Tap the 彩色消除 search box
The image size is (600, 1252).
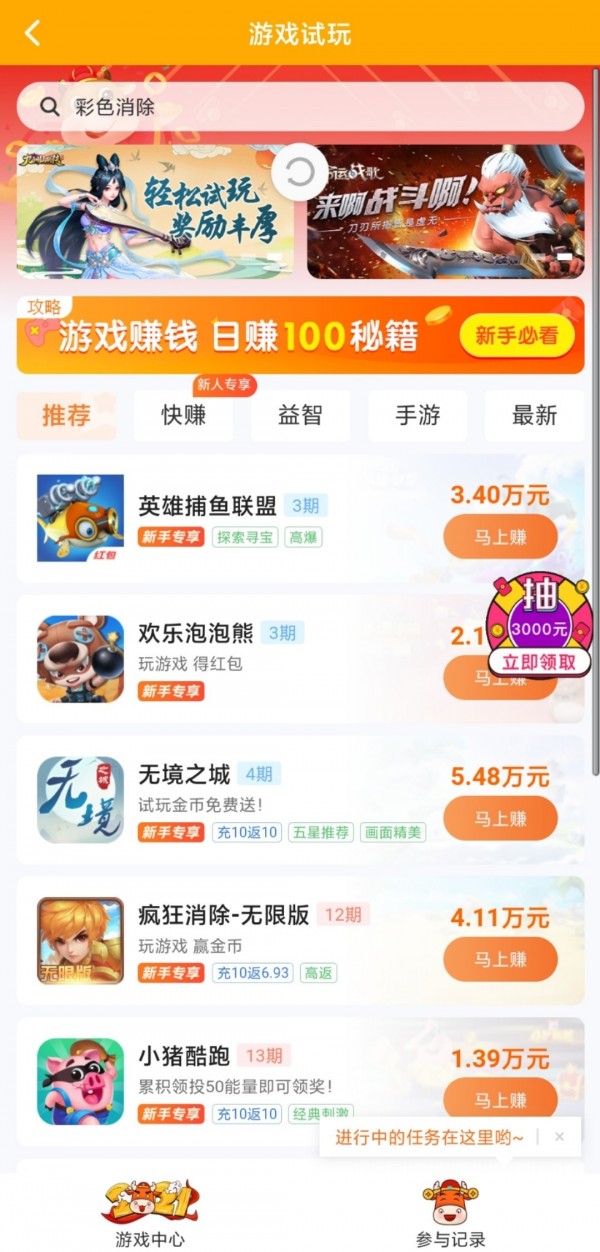click(x=300, y=107)
